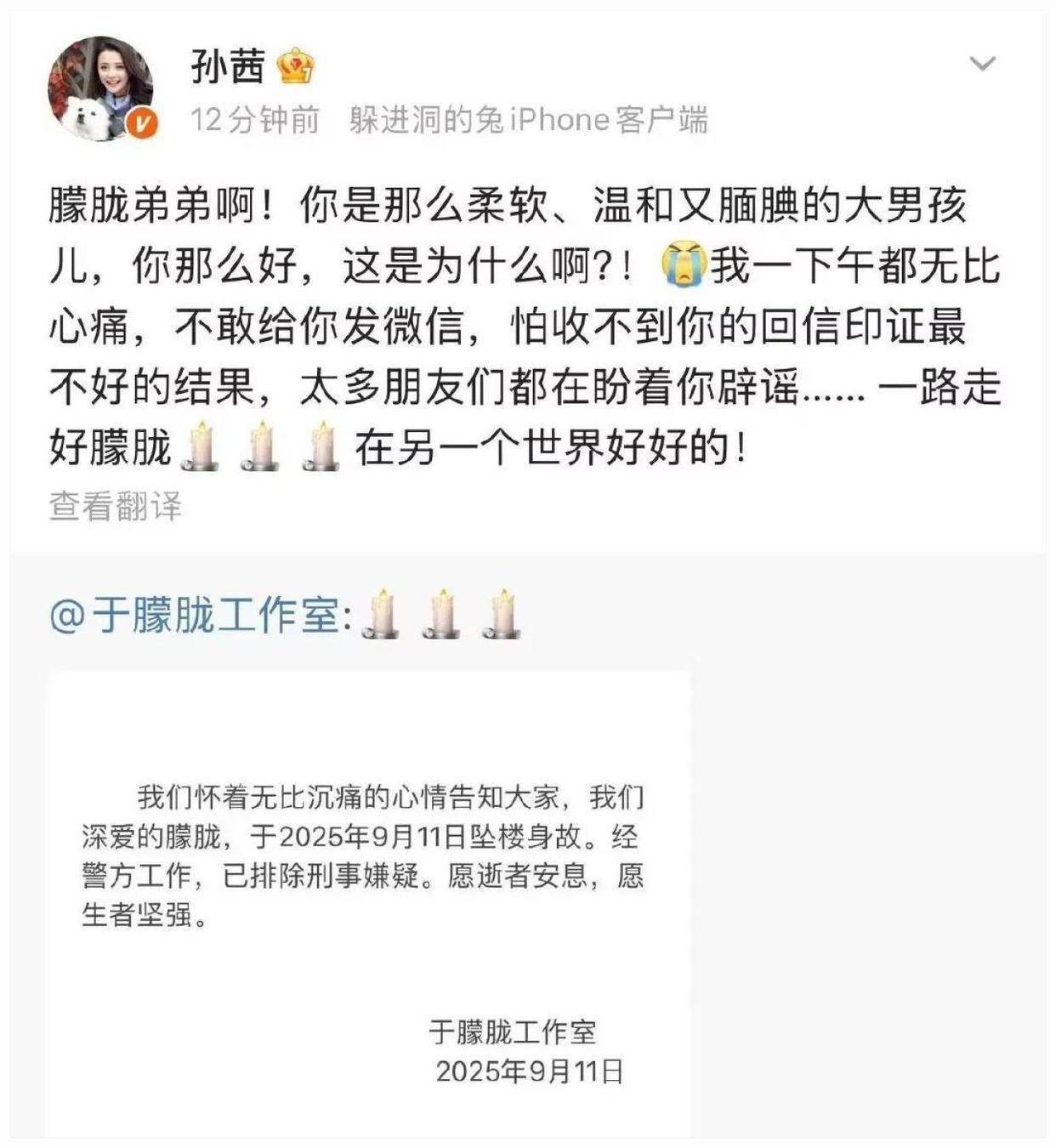The height and width of the screenshot is (1148, 1056).
Task: Open the post options dropdown chevron
Action: point(982,64)
